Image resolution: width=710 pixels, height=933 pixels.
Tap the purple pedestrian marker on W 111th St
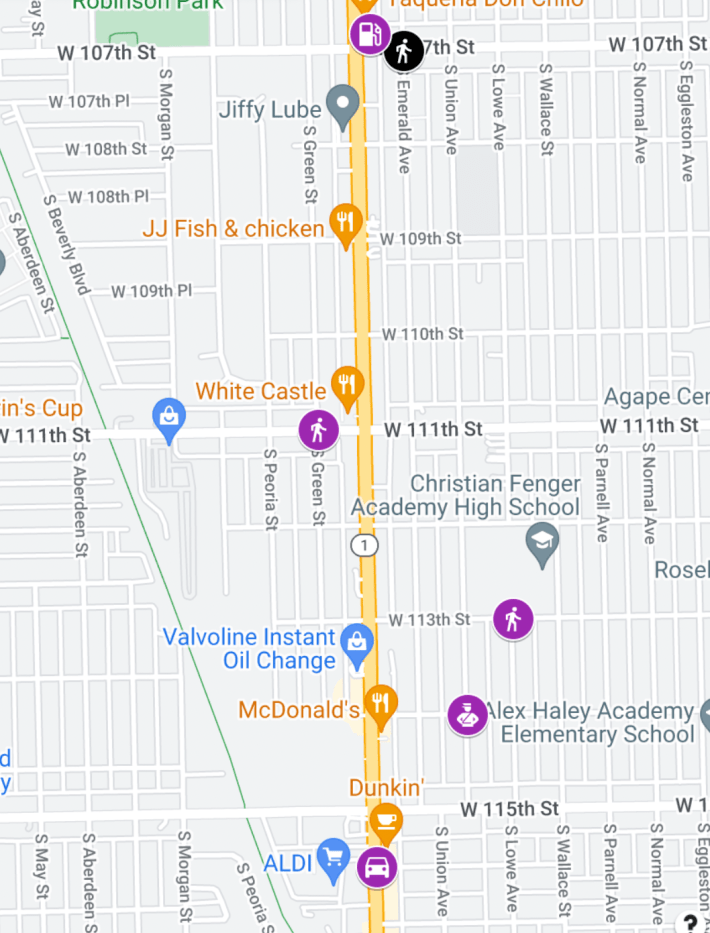point(319,431)
